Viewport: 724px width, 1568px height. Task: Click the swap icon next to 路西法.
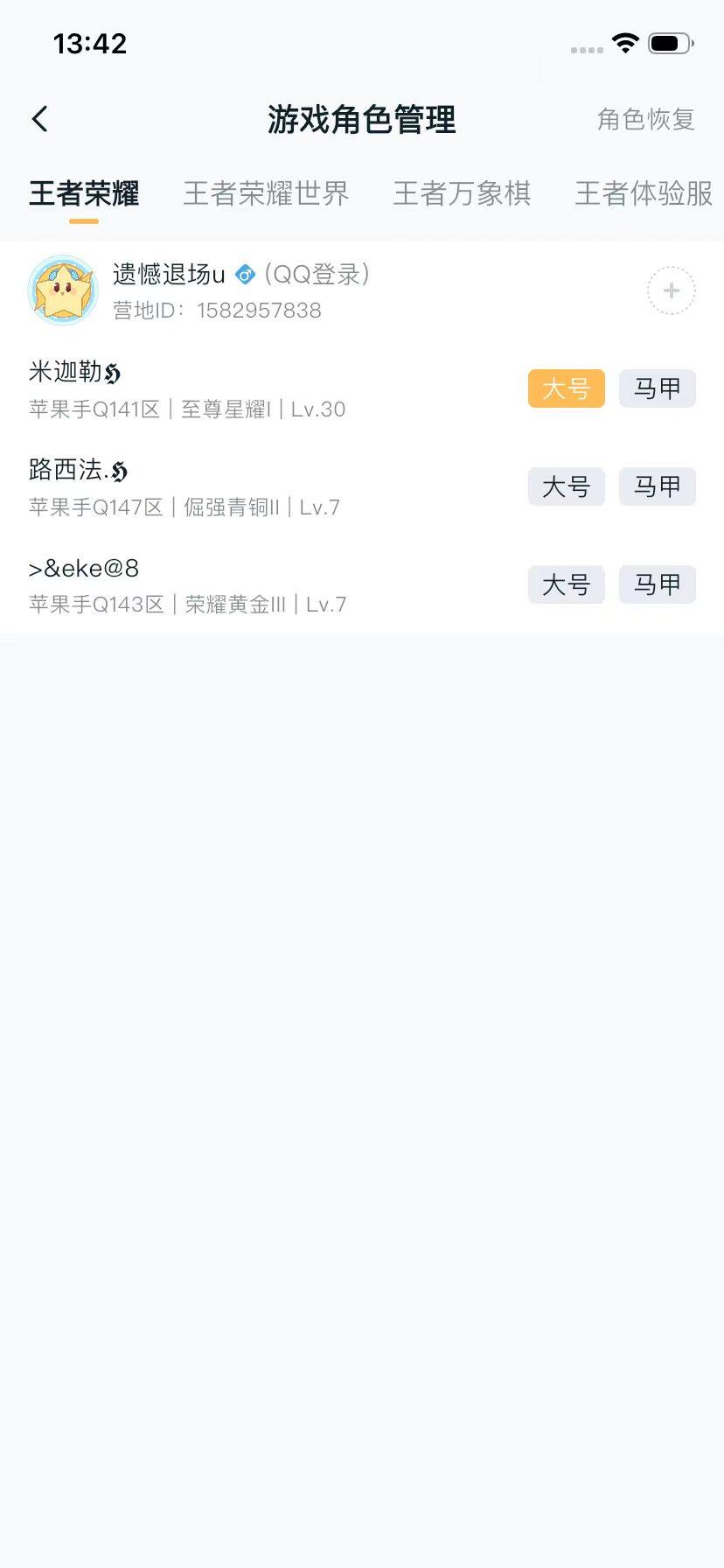click(x=119, y=469)
